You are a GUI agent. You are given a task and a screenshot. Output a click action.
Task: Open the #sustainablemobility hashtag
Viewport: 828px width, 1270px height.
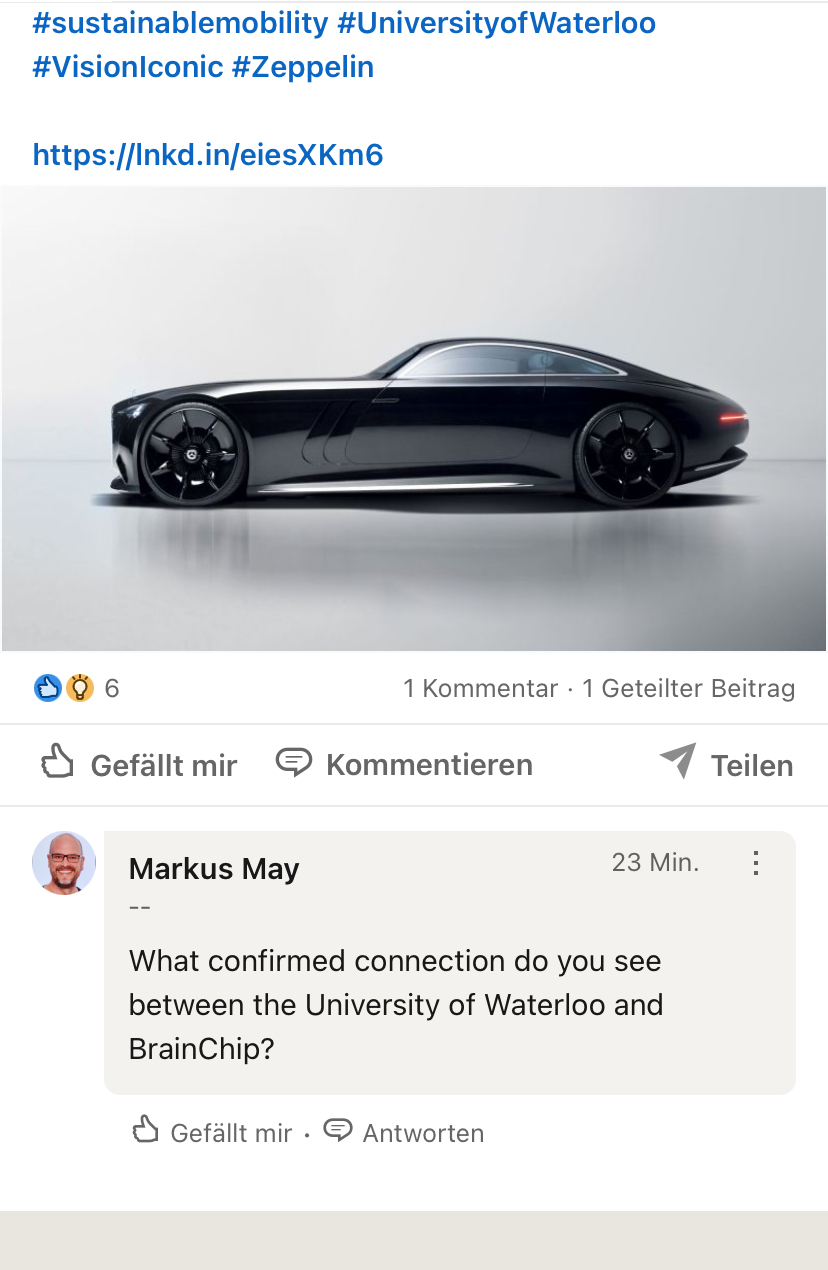[180, 22]
